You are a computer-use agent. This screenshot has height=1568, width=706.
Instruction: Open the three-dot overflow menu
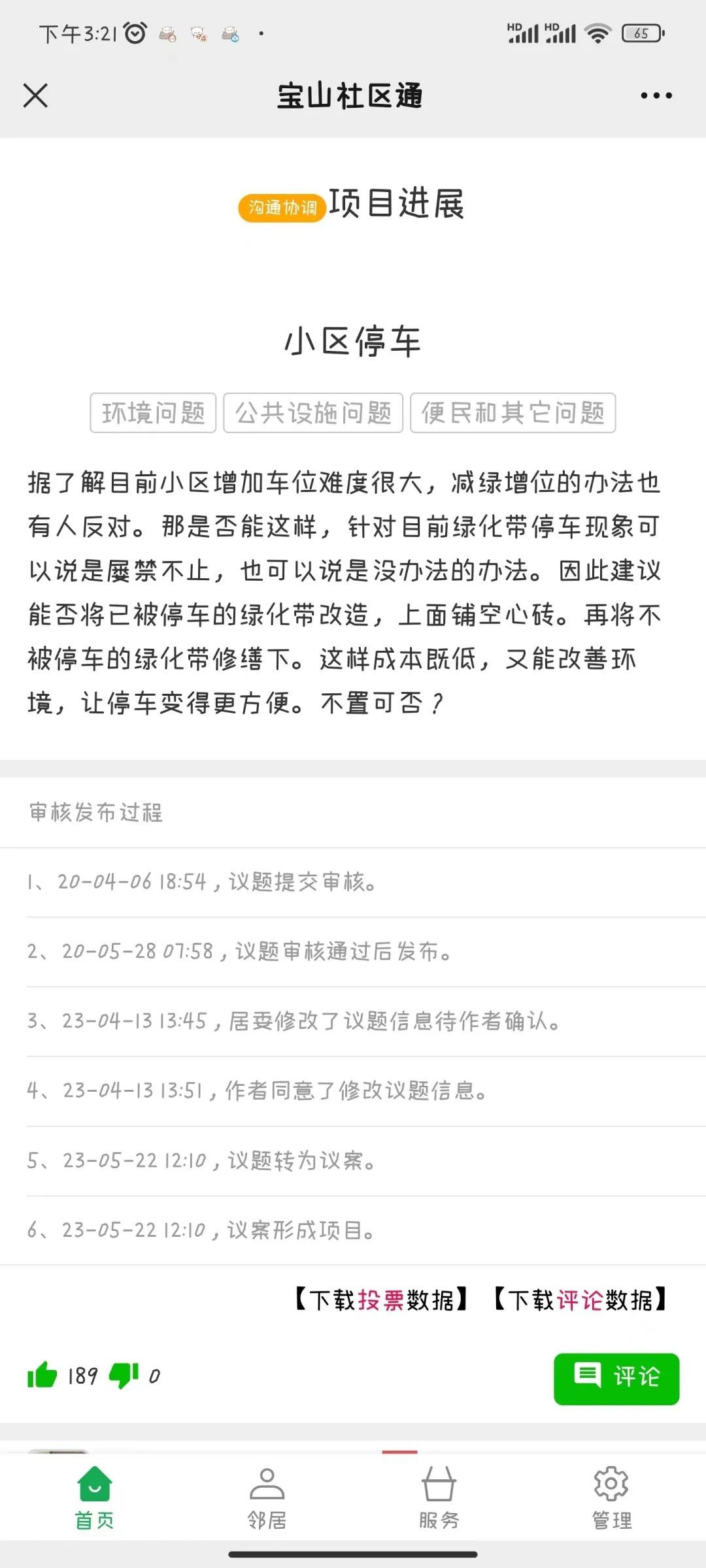(x=656, y=95)
